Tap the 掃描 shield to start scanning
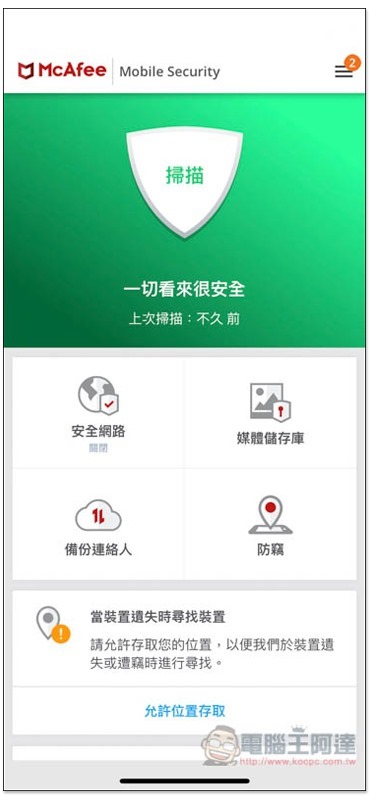 (x=184, y=182)
